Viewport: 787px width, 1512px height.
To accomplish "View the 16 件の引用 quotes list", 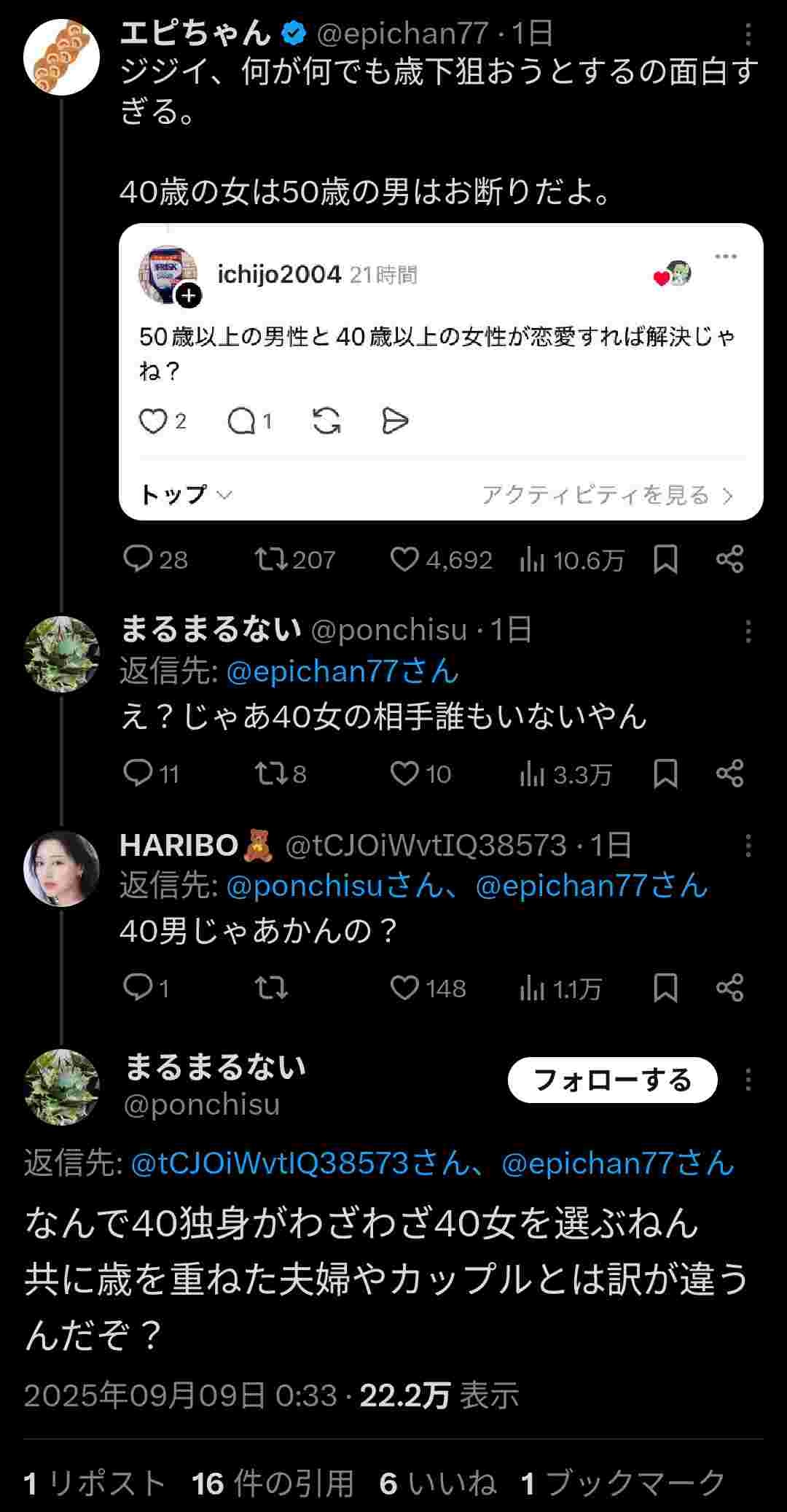I will (x=273, y=1484).
